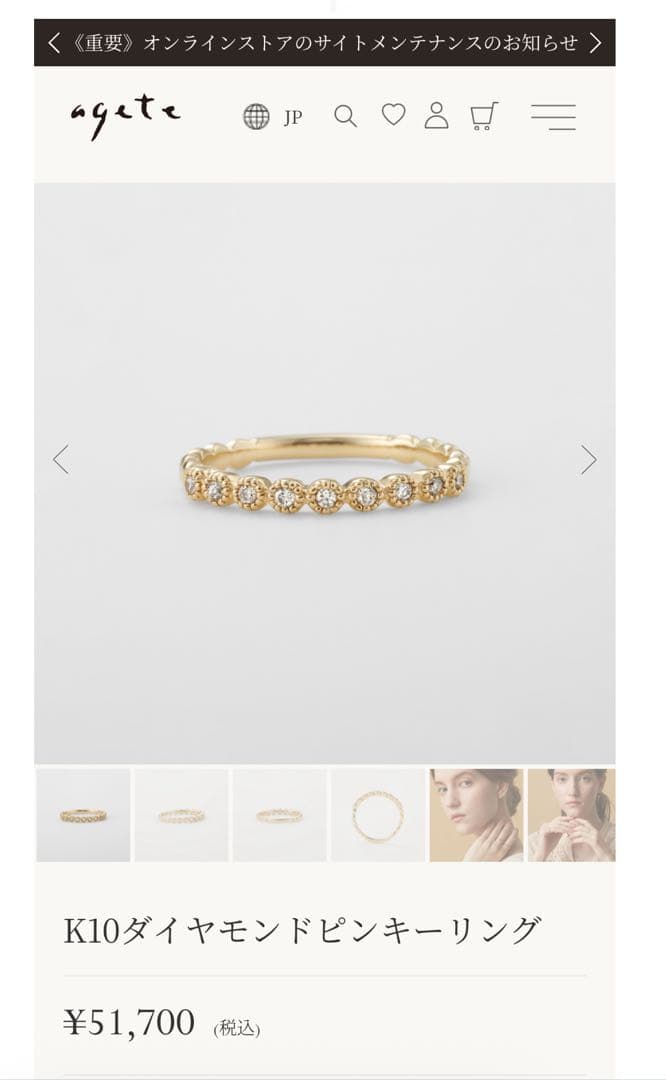Select the first ring thumbnail
666x1080 pixels.
click(83, 815)
